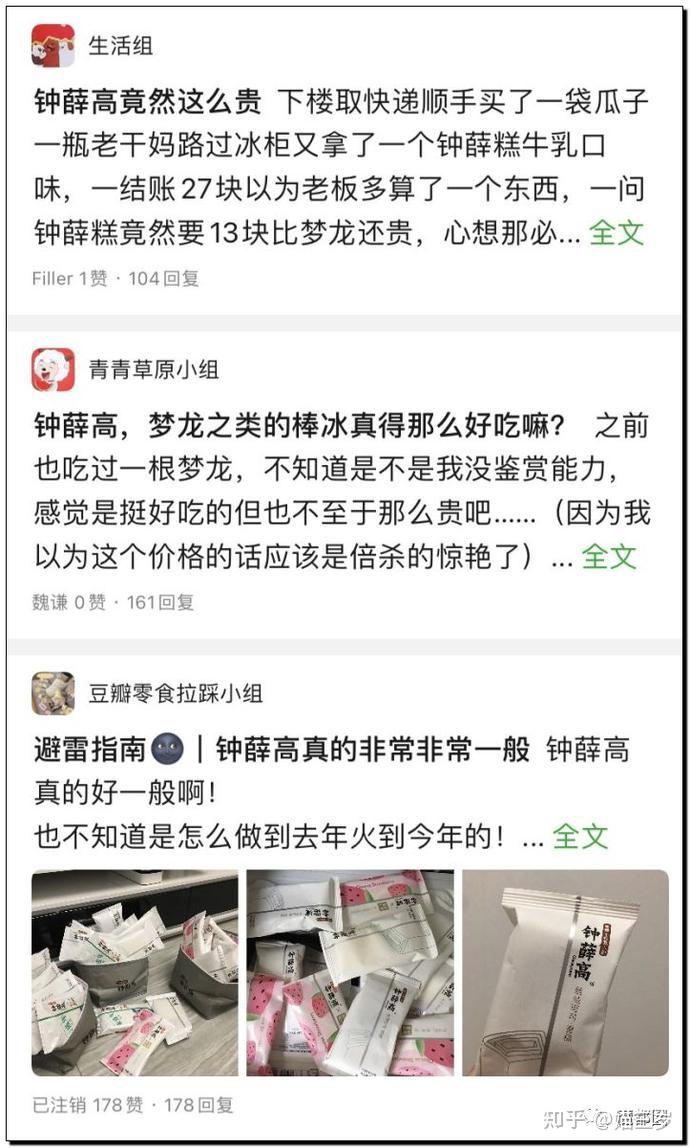
Task: Expand full text of 避雷指南 post
Action: [580, 836]
